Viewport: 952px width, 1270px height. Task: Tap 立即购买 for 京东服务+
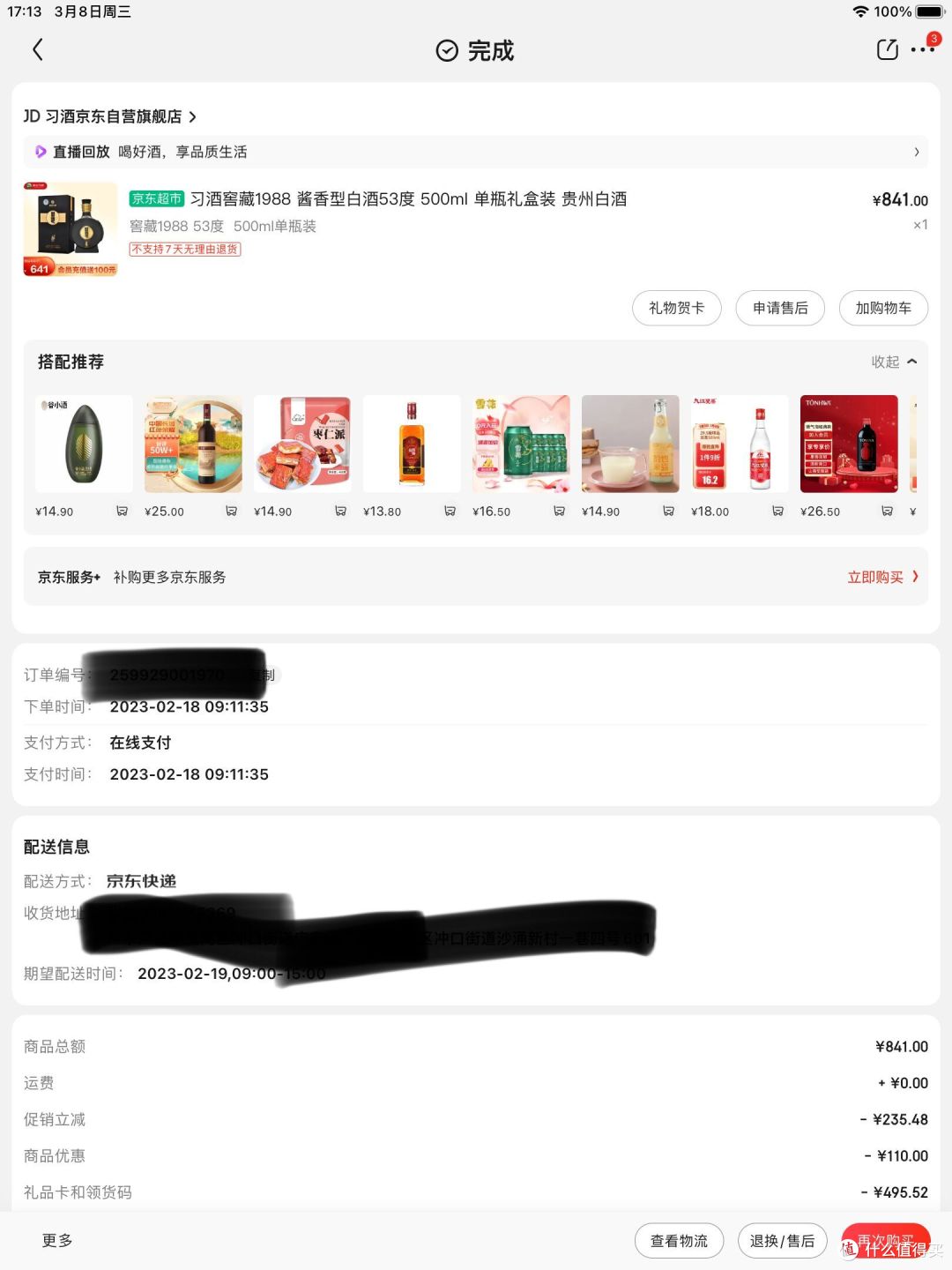882,577
